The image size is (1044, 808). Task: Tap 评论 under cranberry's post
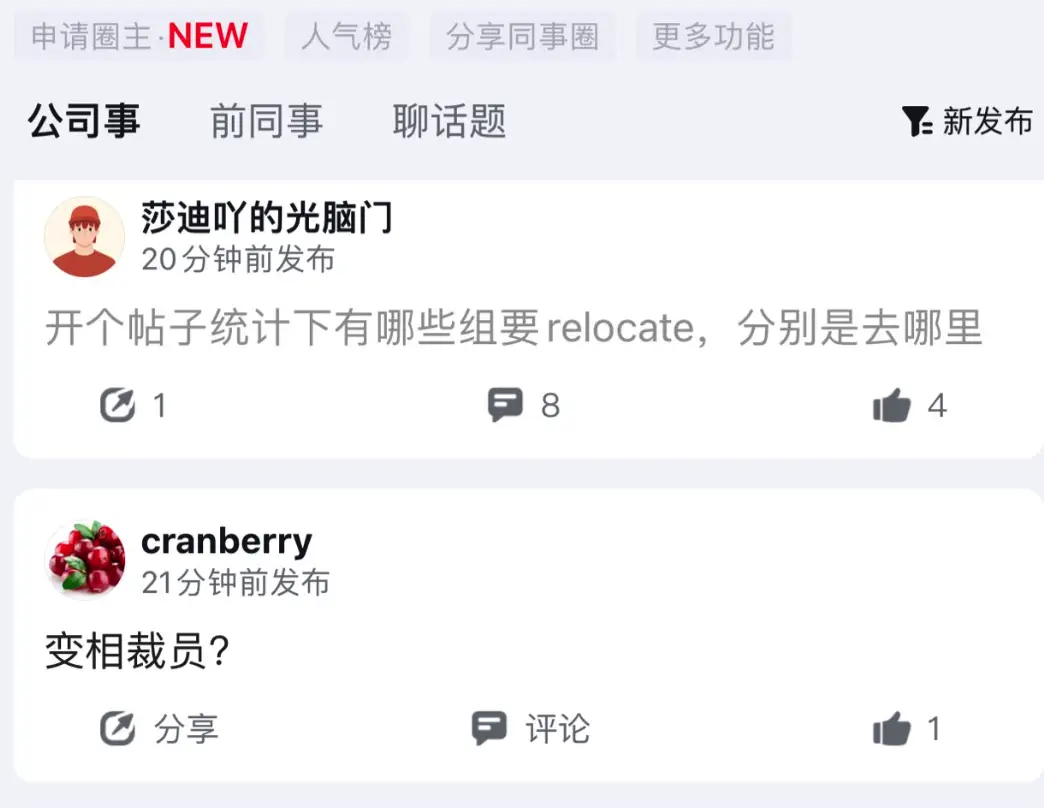(x=530, y=728)
